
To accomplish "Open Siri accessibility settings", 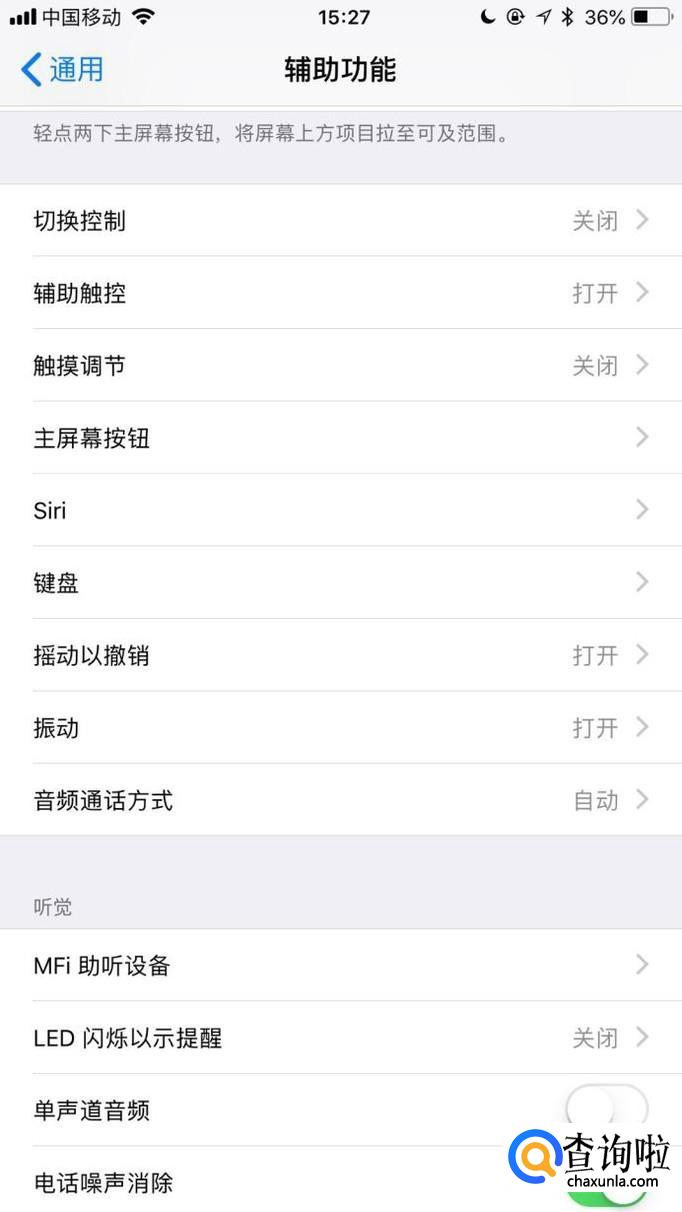I will click(340, 511).
